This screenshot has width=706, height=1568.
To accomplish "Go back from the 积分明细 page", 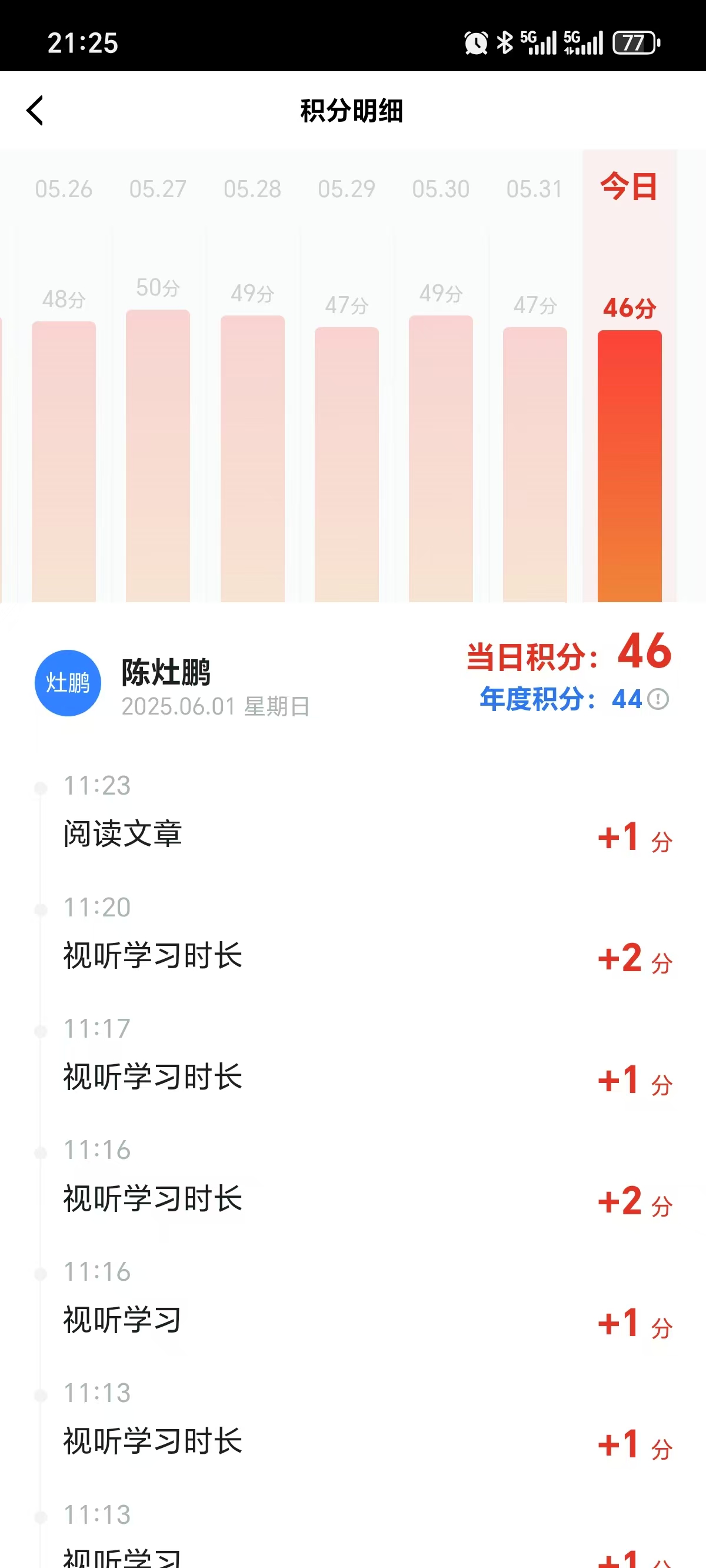I will pyautogui.click(x=35, y=111).
